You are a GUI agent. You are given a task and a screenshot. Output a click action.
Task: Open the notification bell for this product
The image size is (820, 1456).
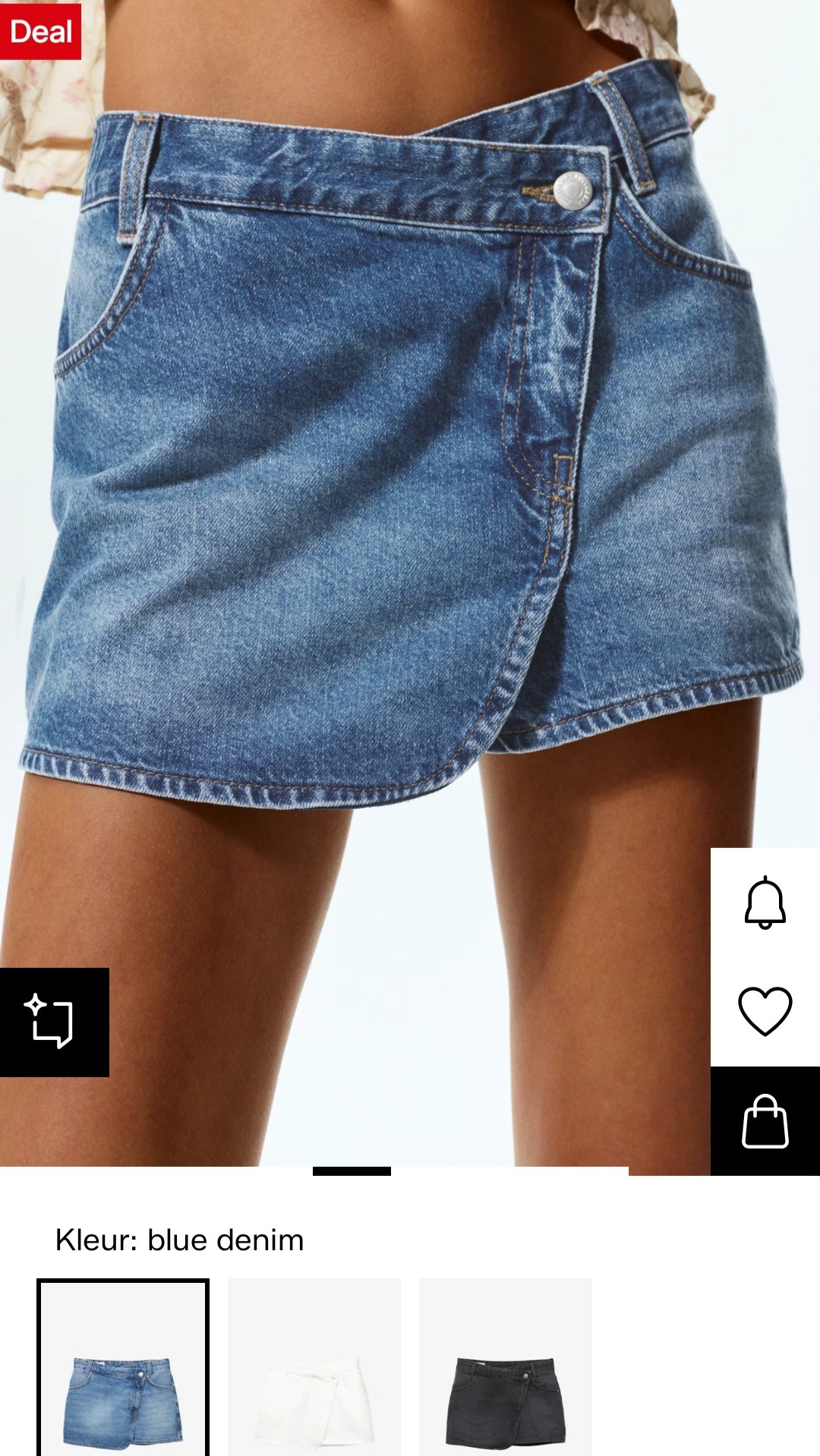pos(765,902)
